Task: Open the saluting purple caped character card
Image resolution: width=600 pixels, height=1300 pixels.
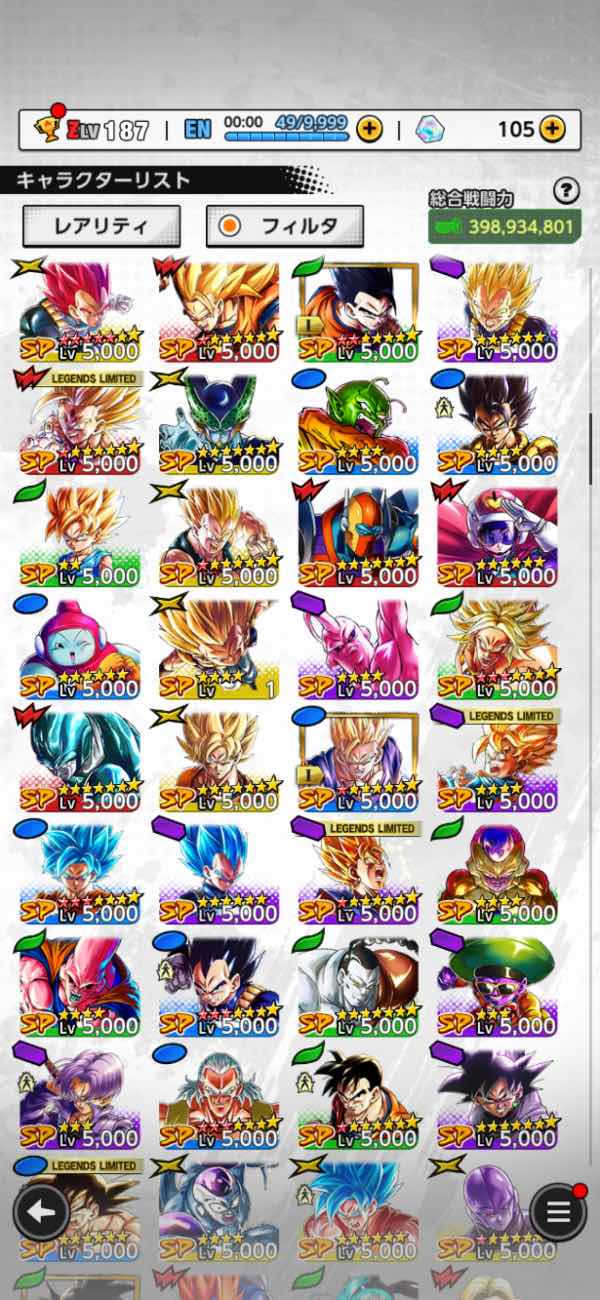Action: click(x=497, y=537)
